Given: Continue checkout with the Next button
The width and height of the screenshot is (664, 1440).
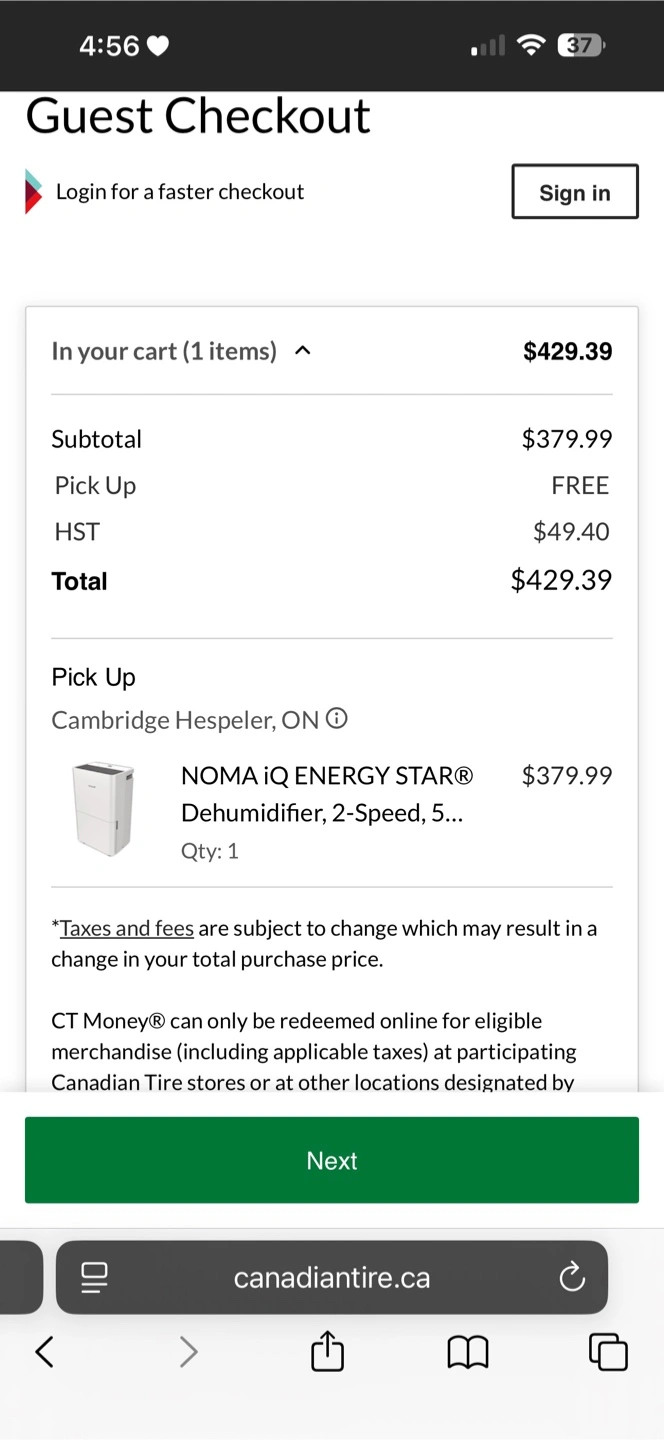Looking at the screenshot, I should 332,1160.
